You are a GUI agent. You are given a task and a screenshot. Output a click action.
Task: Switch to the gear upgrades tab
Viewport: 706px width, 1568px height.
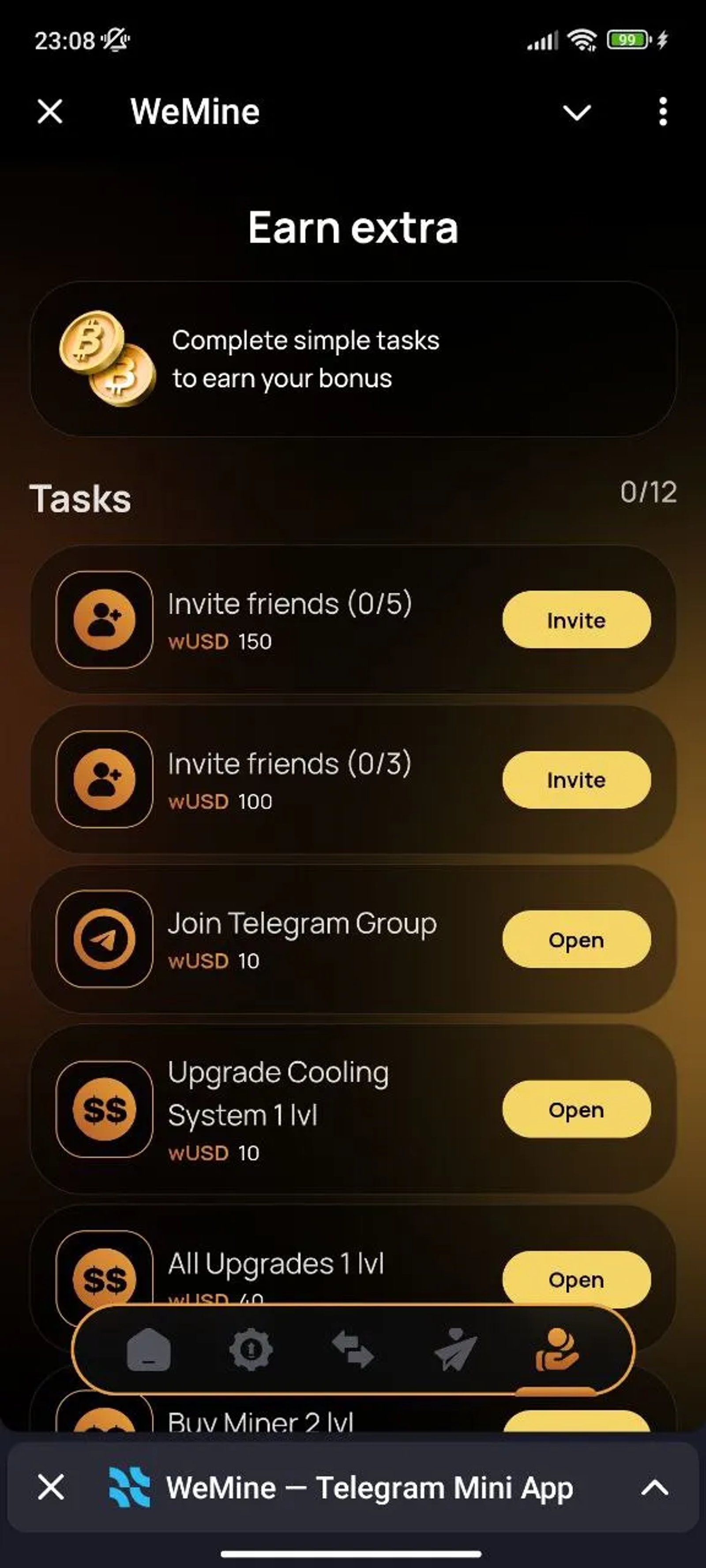pyautogui.click(x=250, y=1350)
